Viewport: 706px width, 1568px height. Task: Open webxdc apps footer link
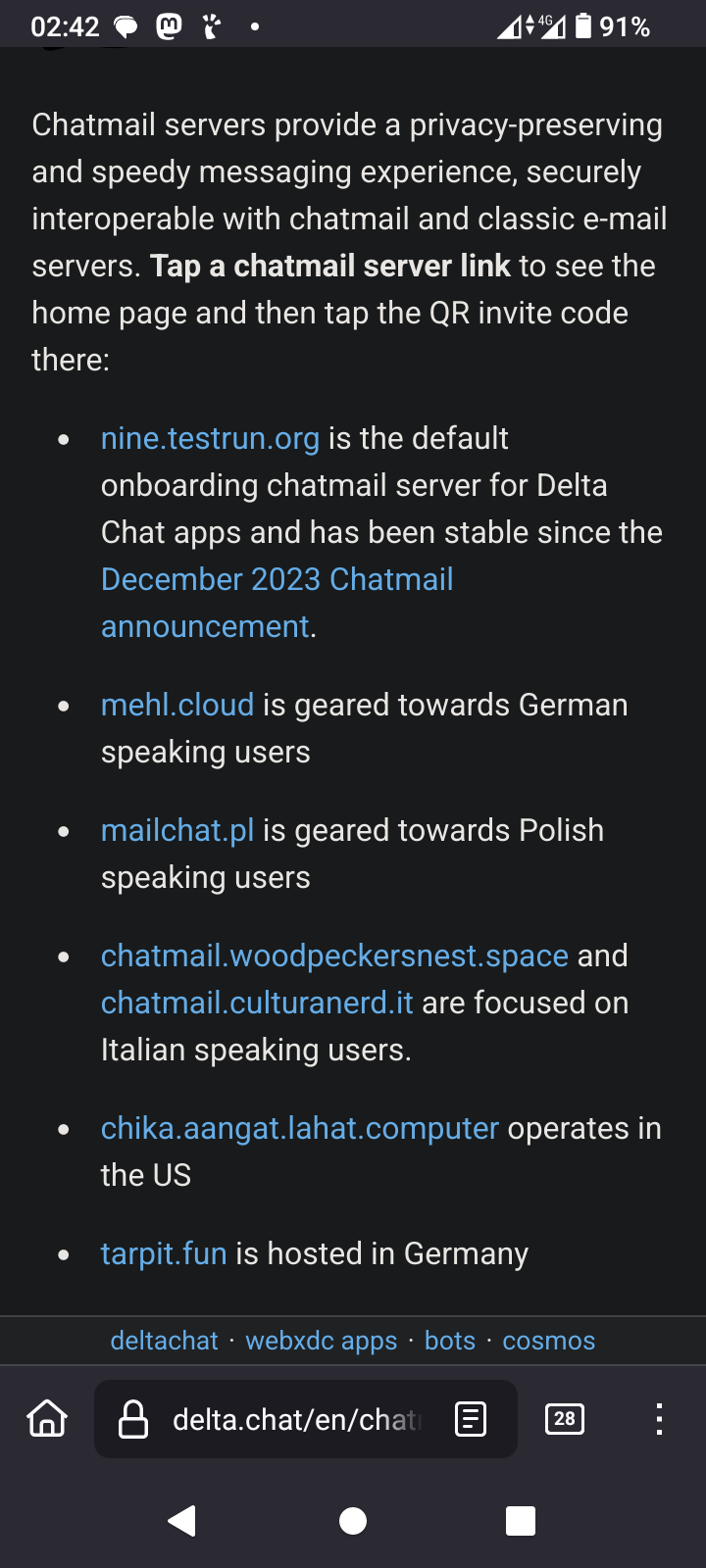pos(322,1341)
